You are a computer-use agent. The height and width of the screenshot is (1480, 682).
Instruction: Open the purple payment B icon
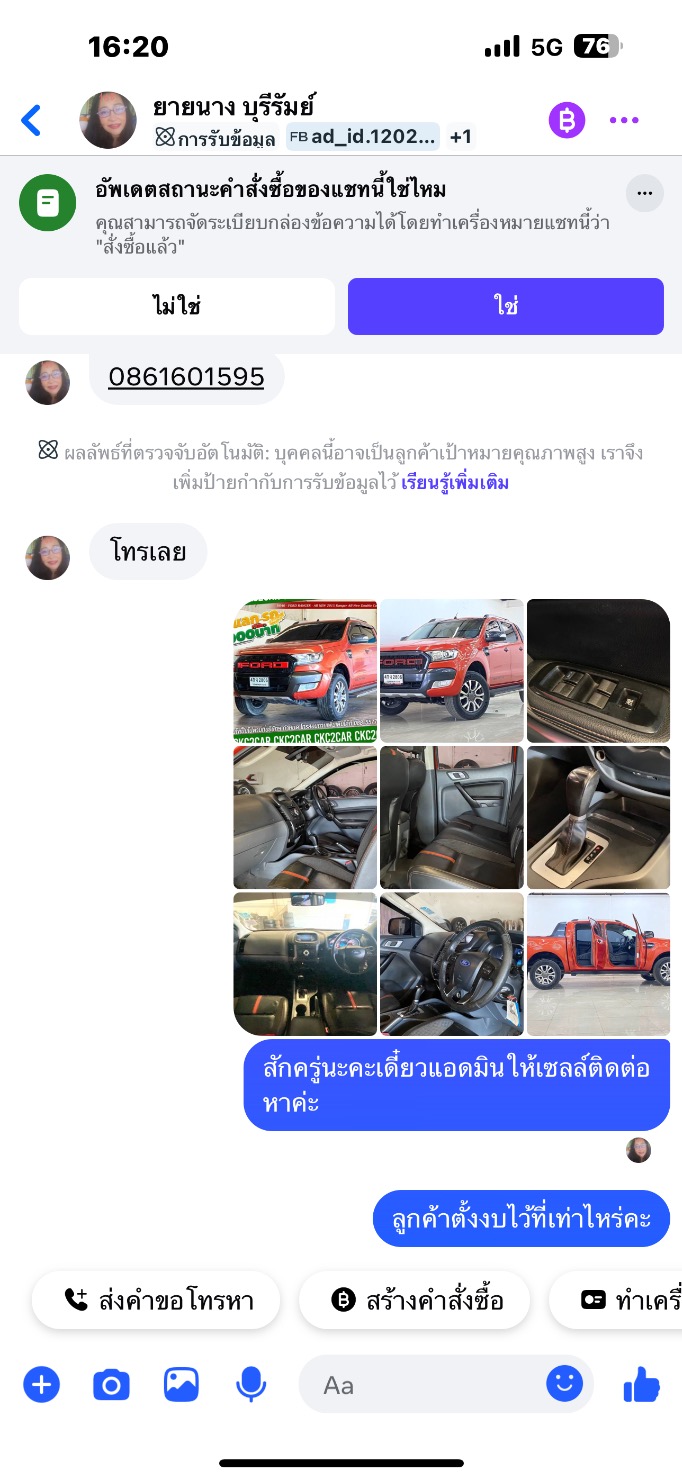[x=566, y=121]
